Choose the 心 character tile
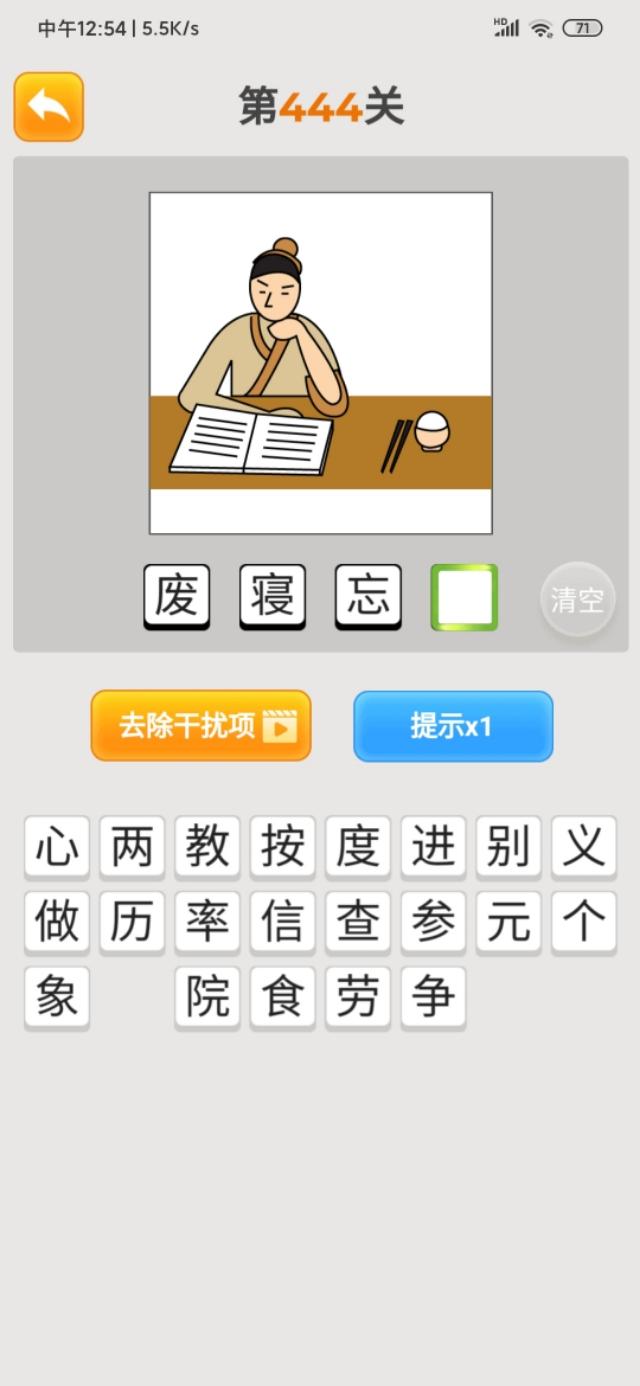The width and height of the screenshot is (640, 1386). click(x=57, y=847)
